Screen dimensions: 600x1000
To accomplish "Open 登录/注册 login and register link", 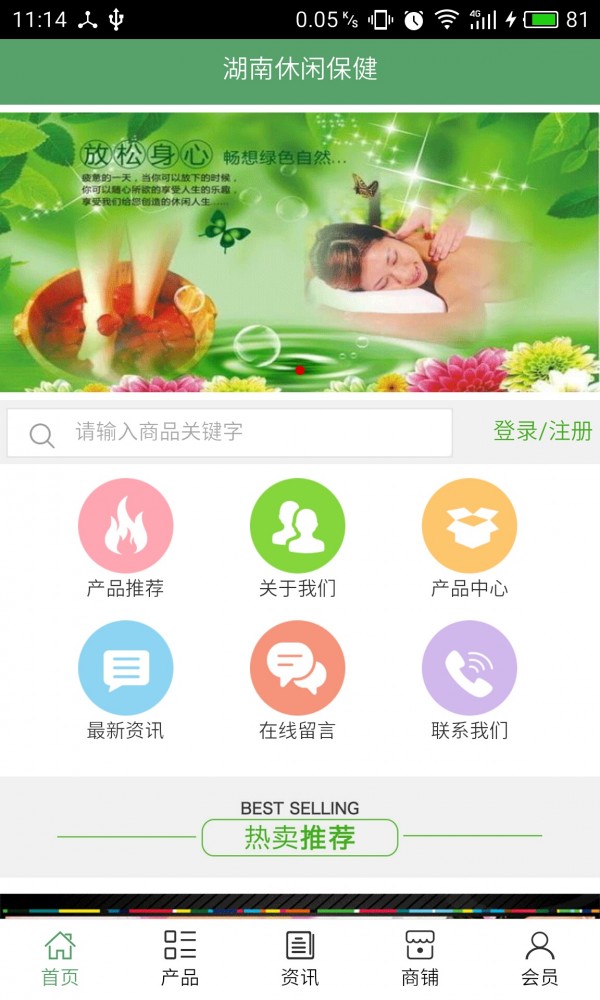I will point(542,431).
